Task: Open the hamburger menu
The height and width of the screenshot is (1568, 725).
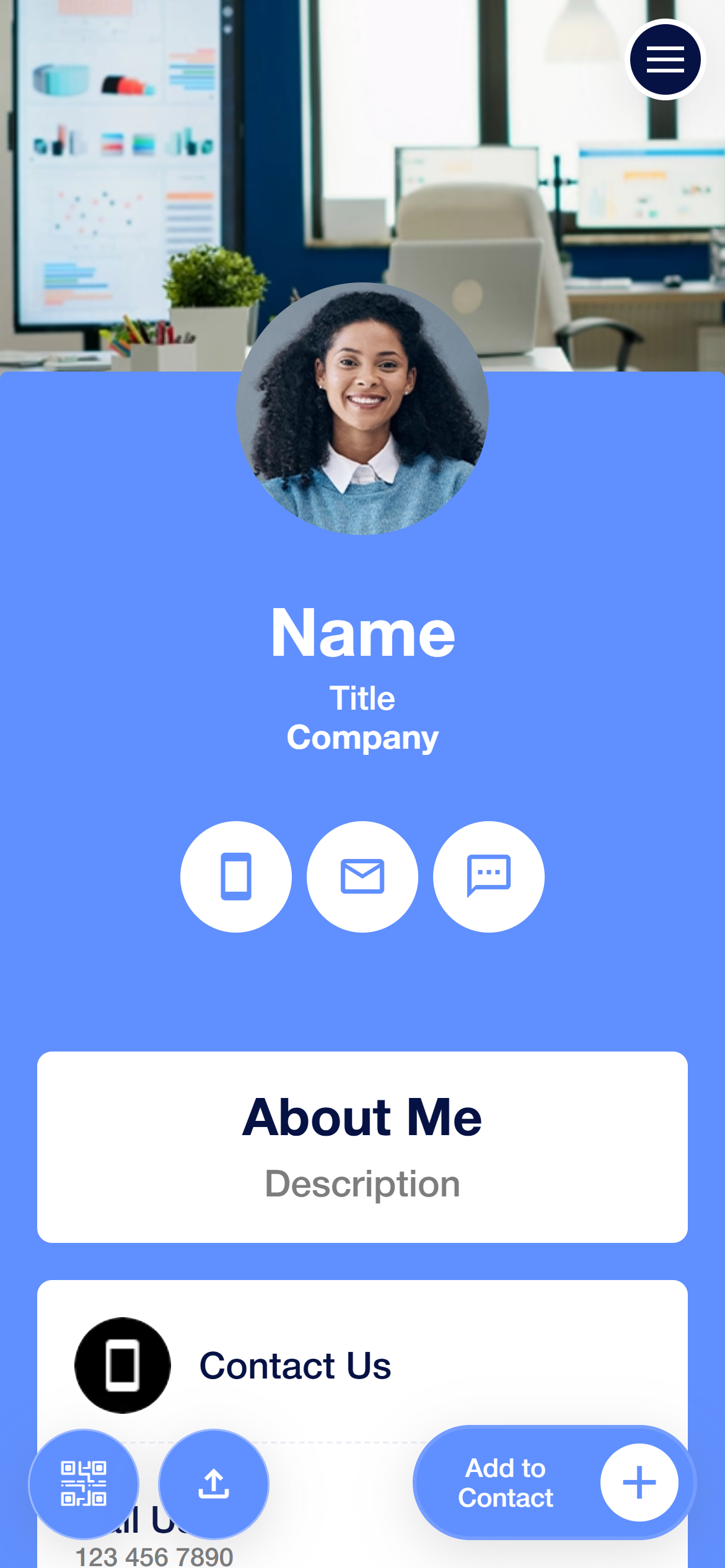Action: [665, 59]
